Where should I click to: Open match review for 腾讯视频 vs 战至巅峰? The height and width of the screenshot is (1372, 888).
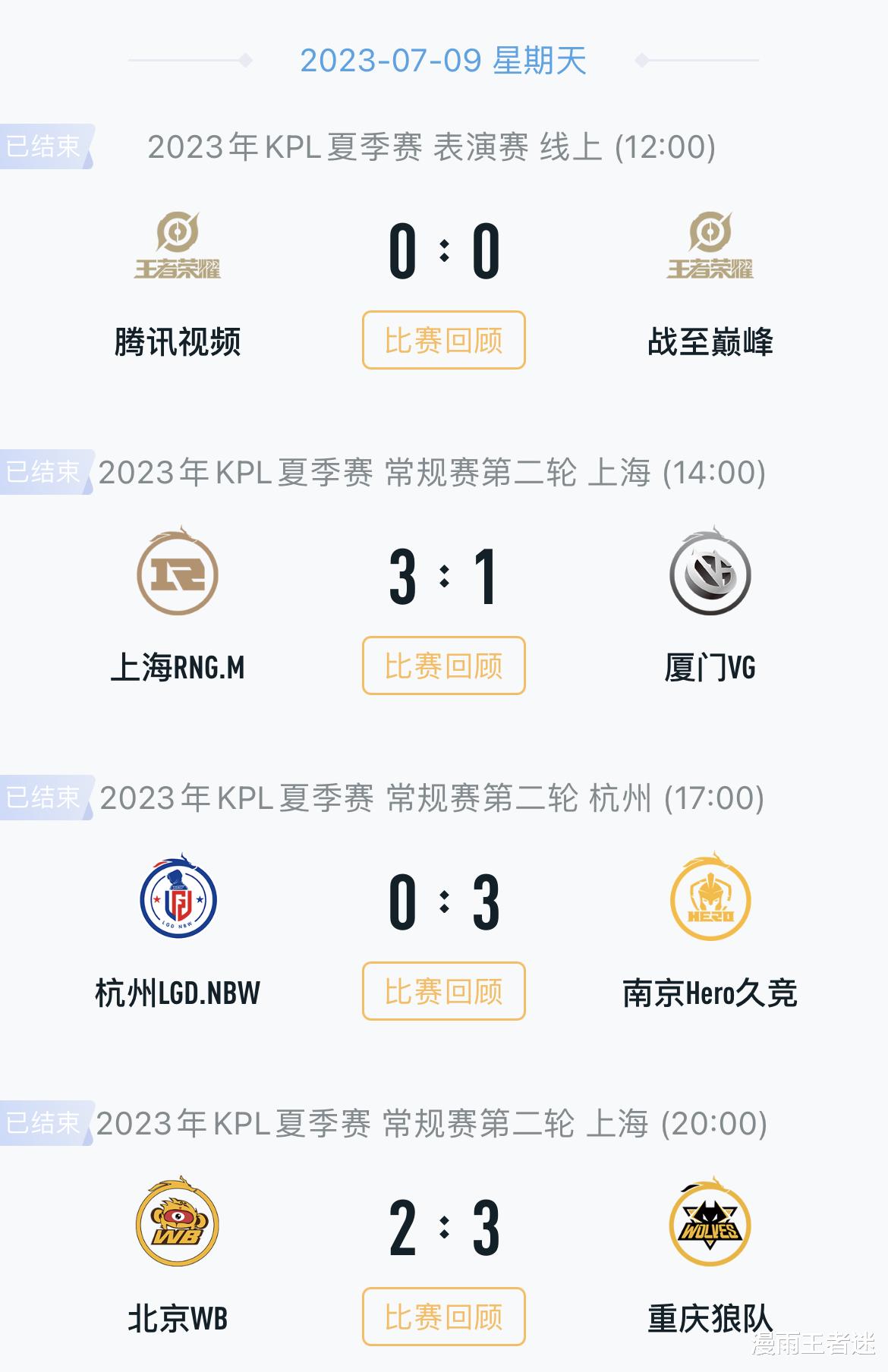[443, 340]
